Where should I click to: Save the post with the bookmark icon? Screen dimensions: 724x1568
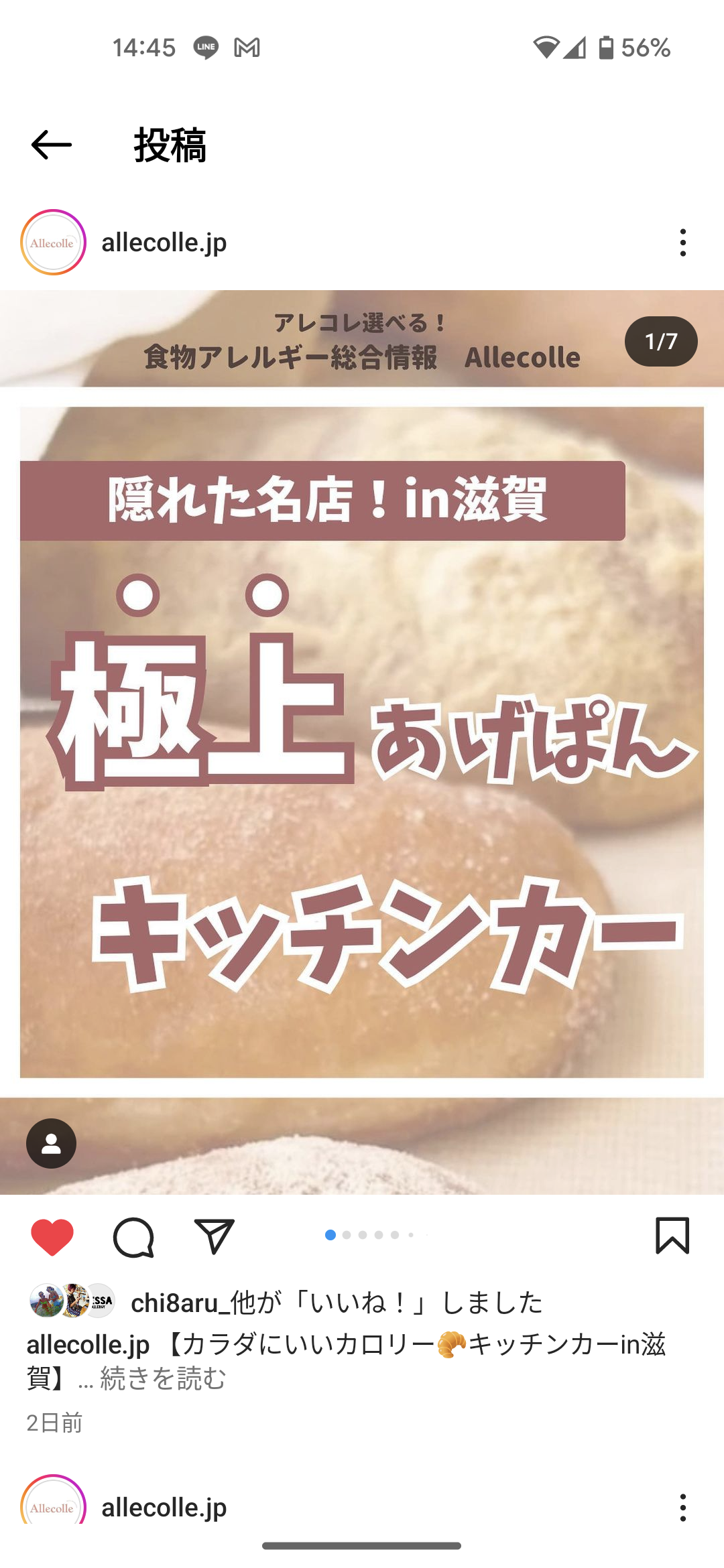pyautogui.click(x=672, y=1236)
